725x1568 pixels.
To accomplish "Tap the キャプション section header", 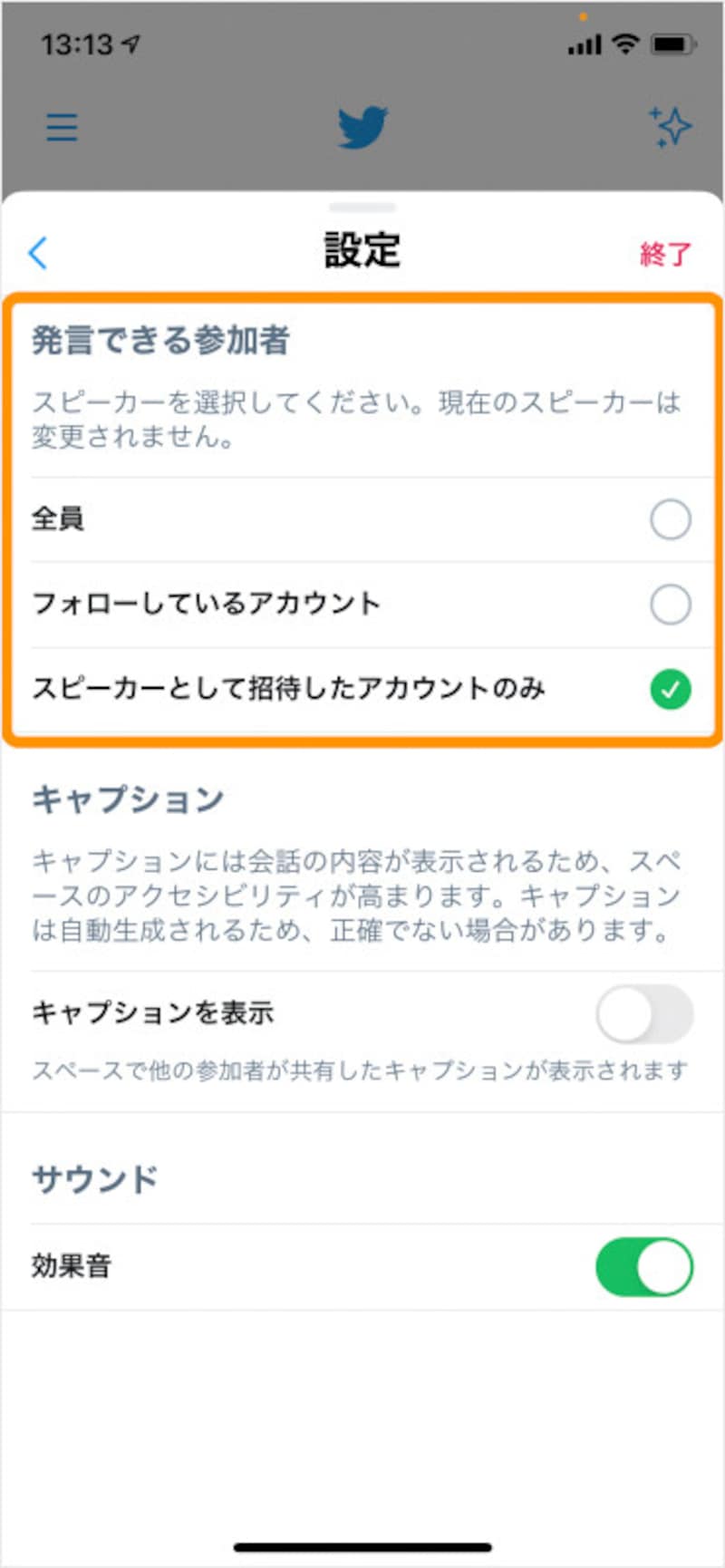I will click(x=127, y=799).
